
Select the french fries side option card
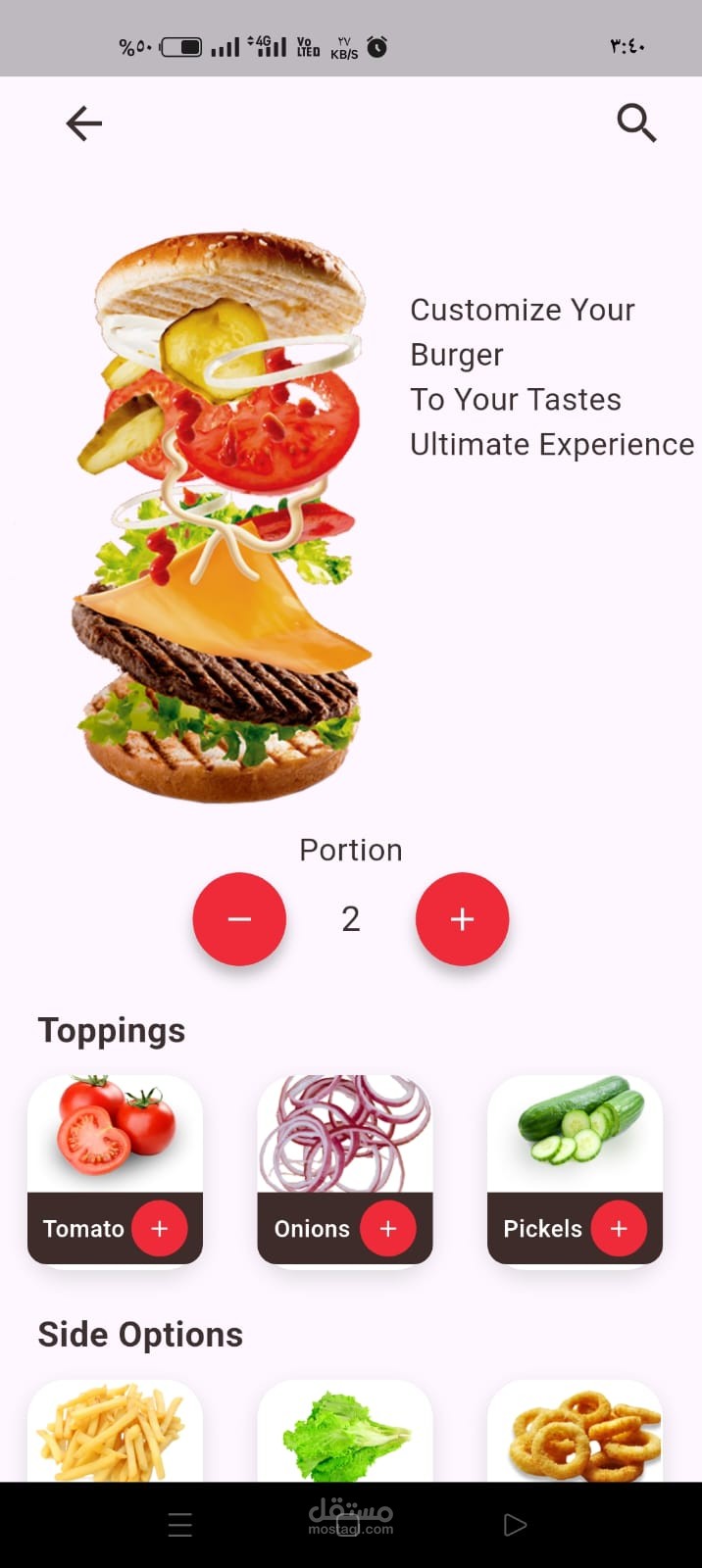115,1433
